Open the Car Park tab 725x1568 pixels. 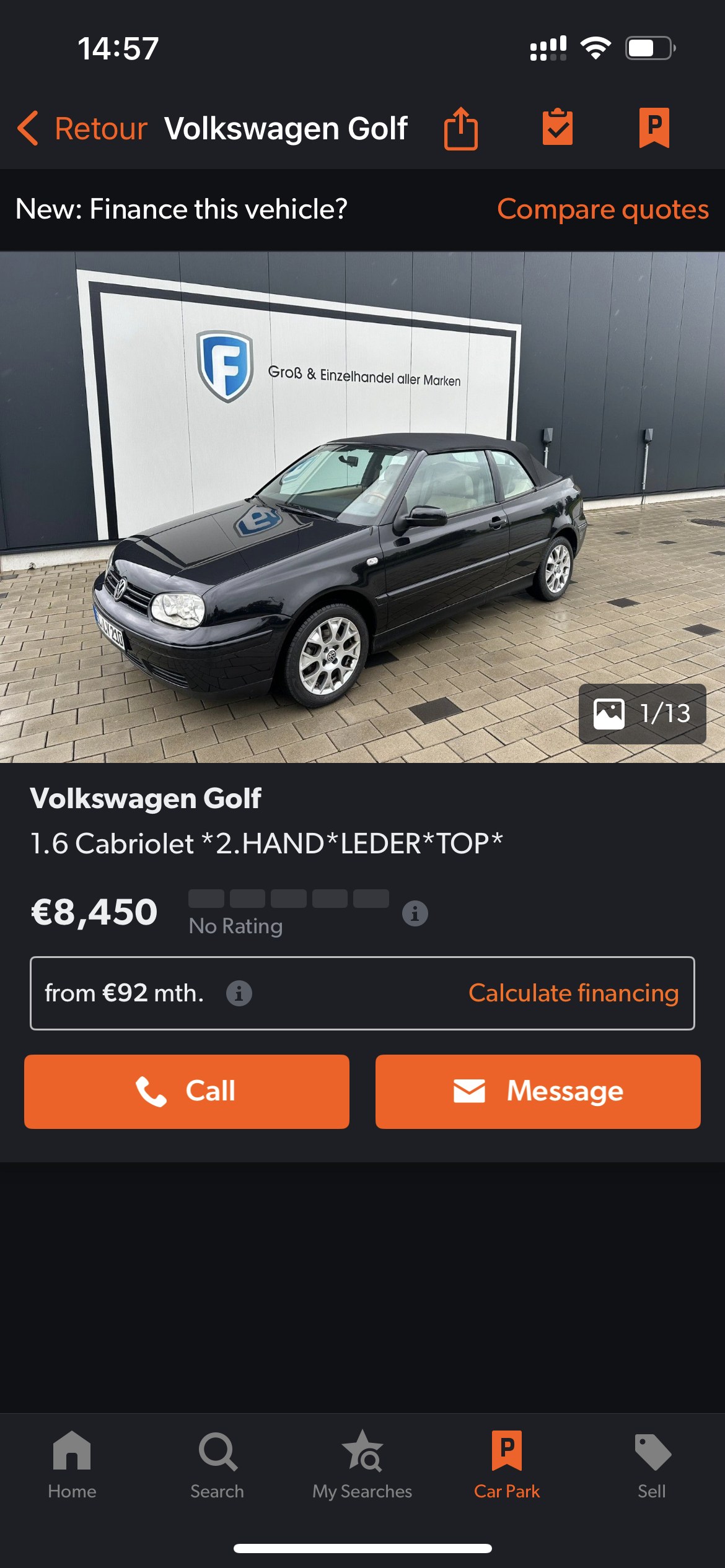tap(507, 1465)
